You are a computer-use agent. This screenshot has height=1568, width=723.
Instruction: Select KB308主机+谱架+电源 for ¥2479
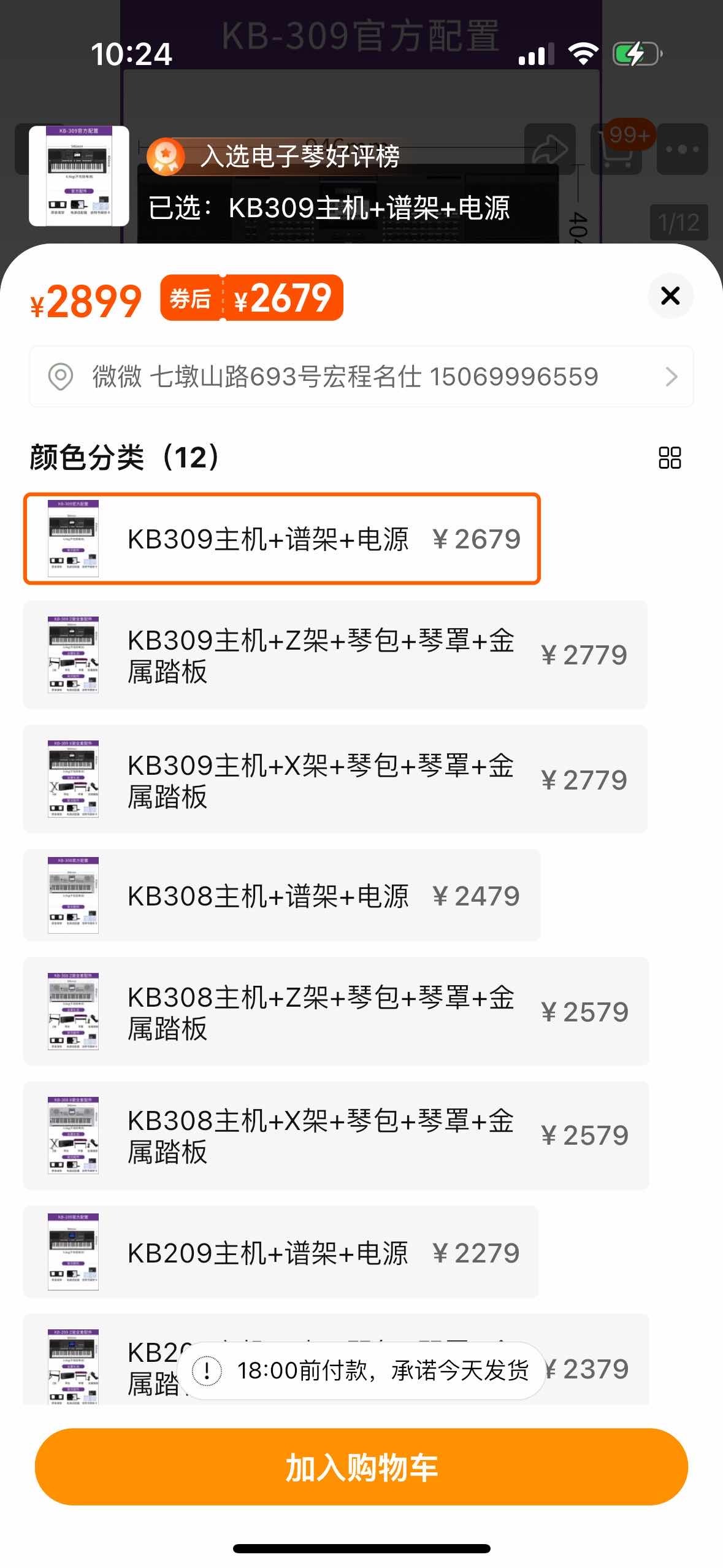(281, 895)
